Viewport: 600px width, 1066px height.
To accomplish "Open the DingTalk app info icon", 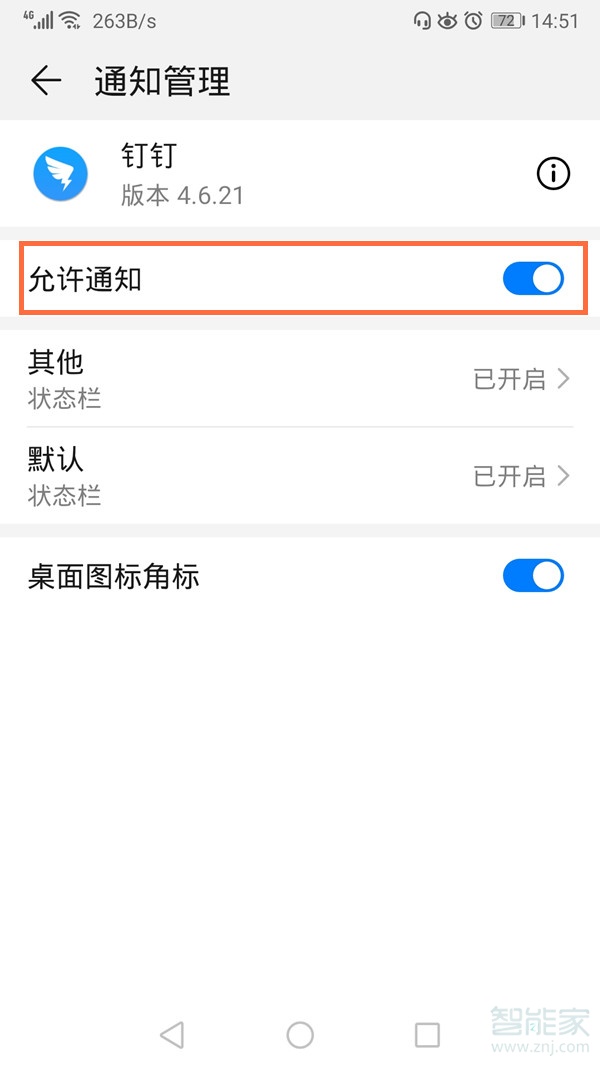I will click(x=553, y=174).
